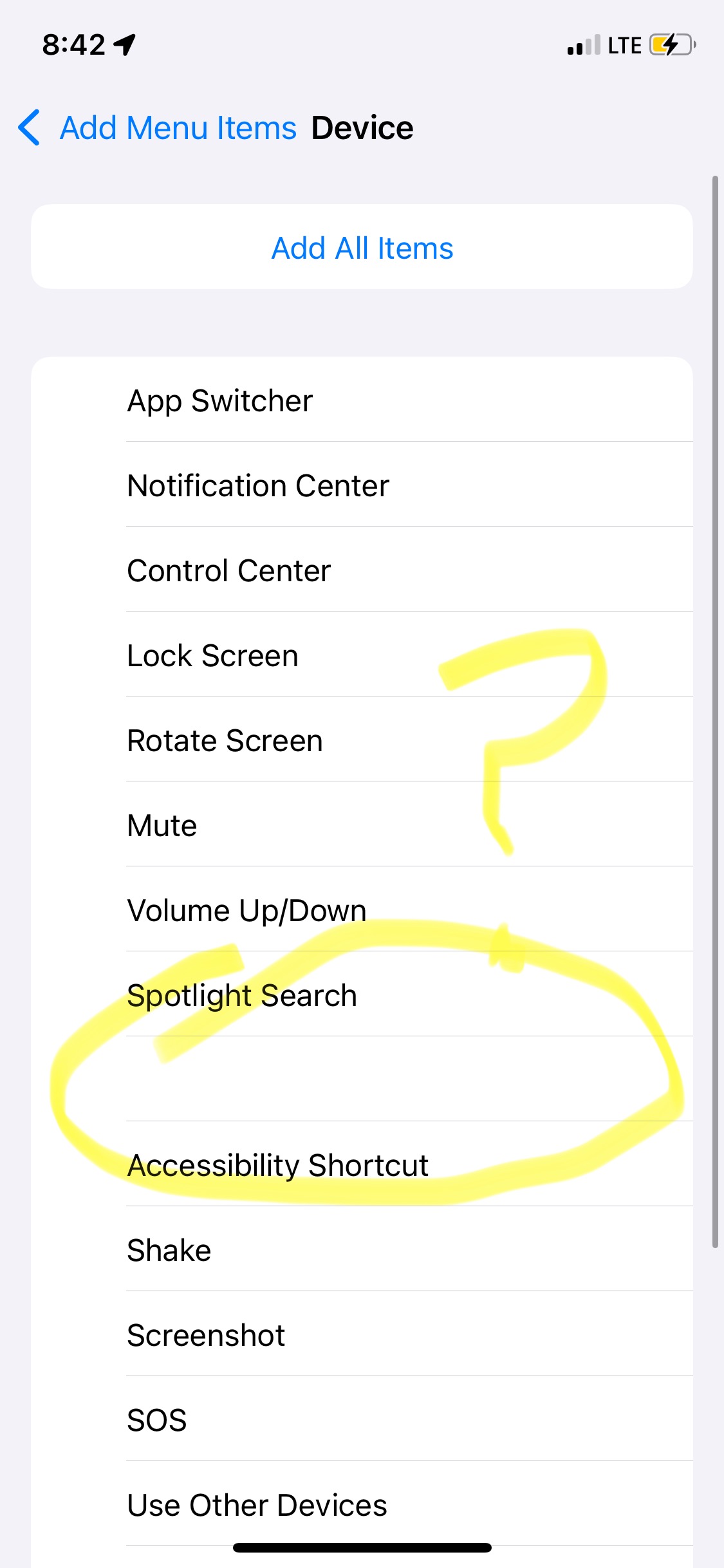Screen dimensions: 724x1568
Task: Pick Rotate Screen
Action: click(225, 740)
